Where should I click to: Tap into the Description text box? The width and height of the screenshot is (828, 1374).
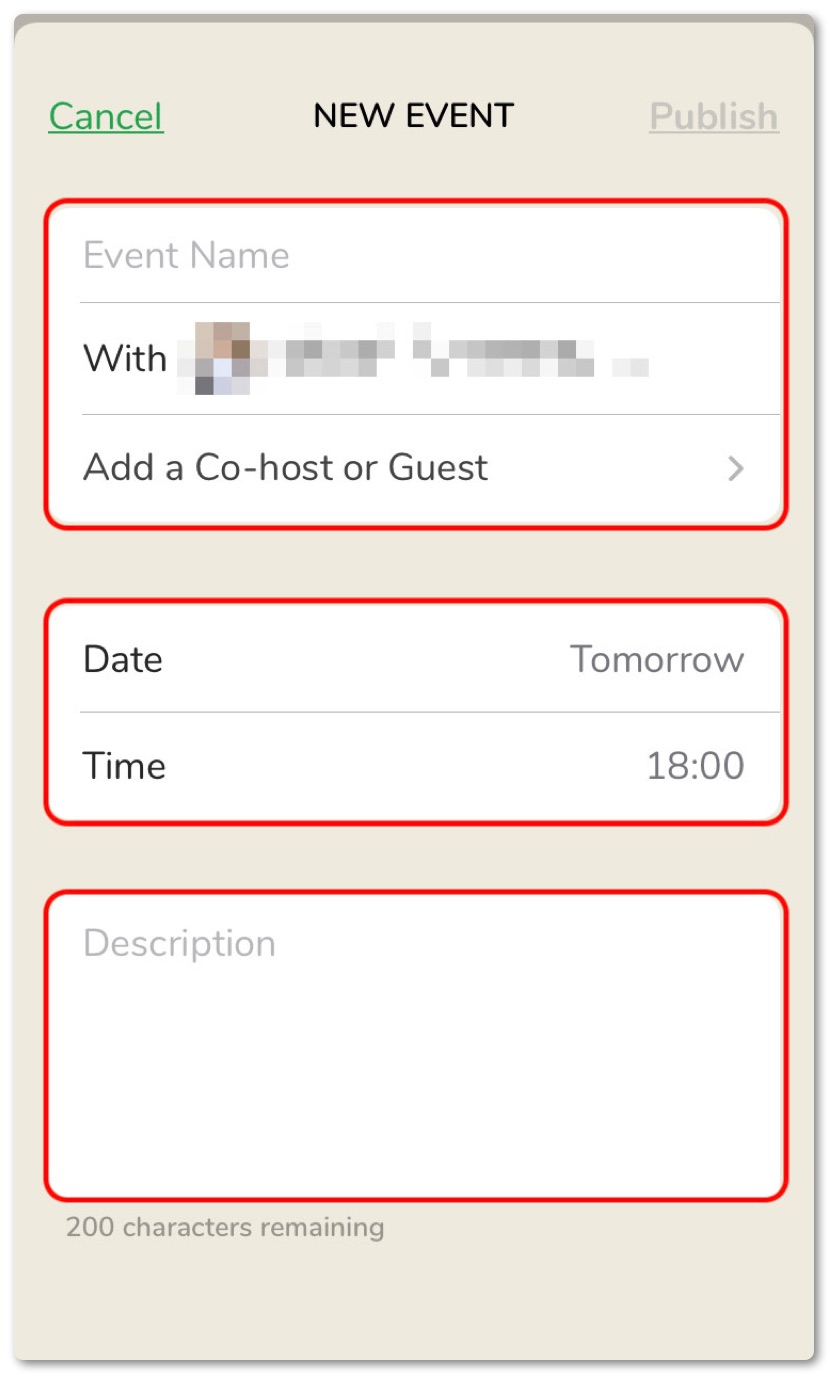click(x=414, y=1045)
